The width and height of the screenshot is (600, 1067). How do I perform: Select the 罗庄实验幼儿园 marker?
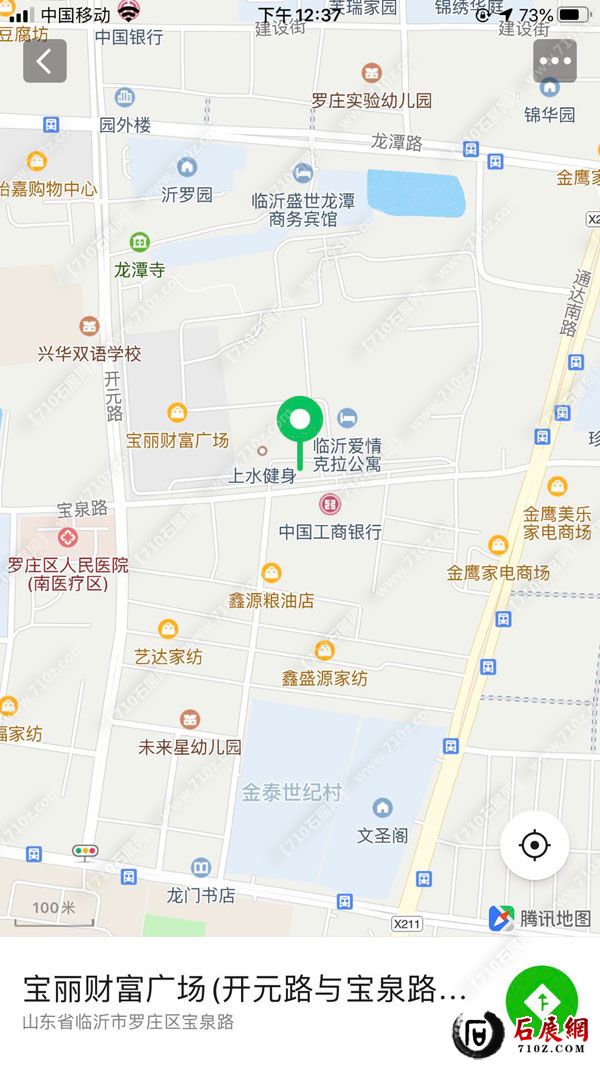pos(371,73)
